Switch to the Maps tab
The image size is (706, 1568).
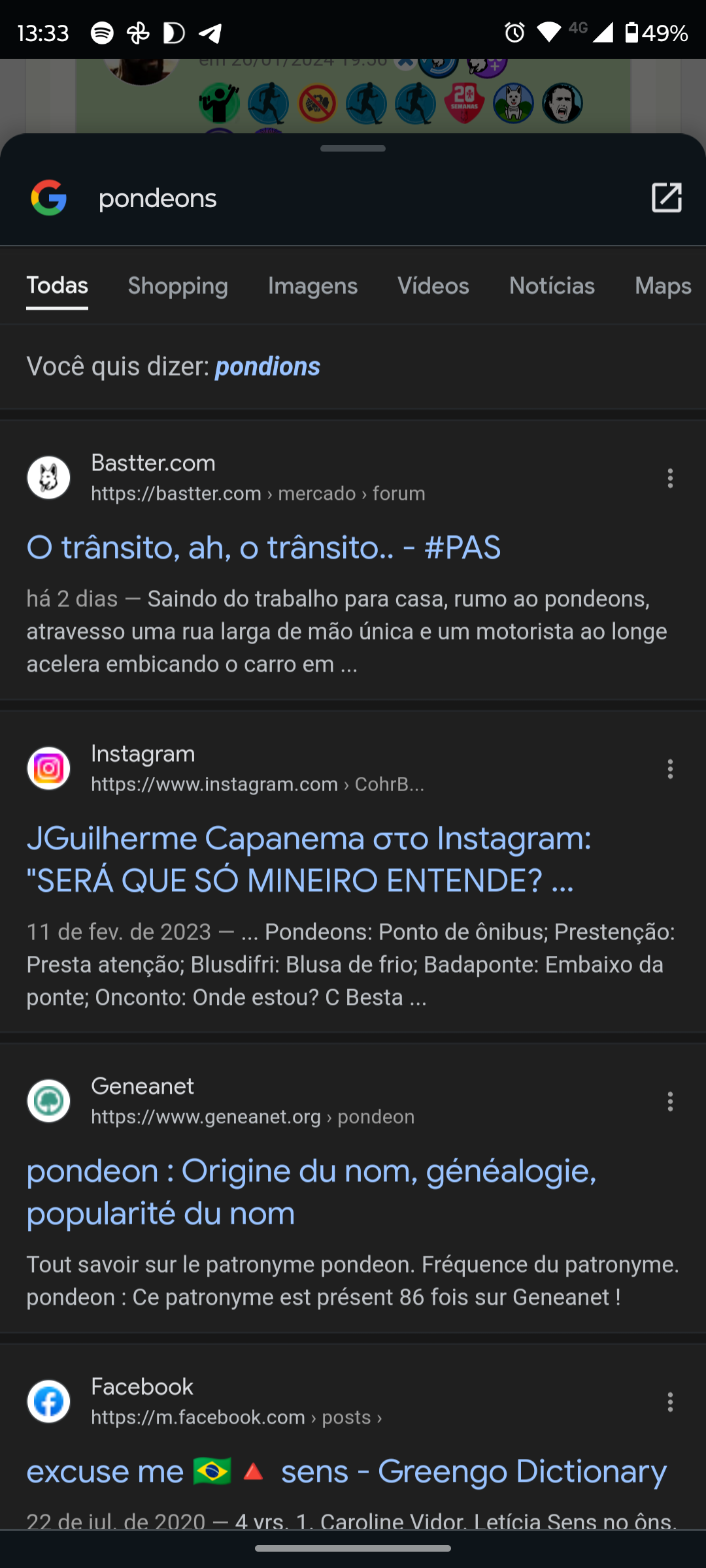(662, 286)
